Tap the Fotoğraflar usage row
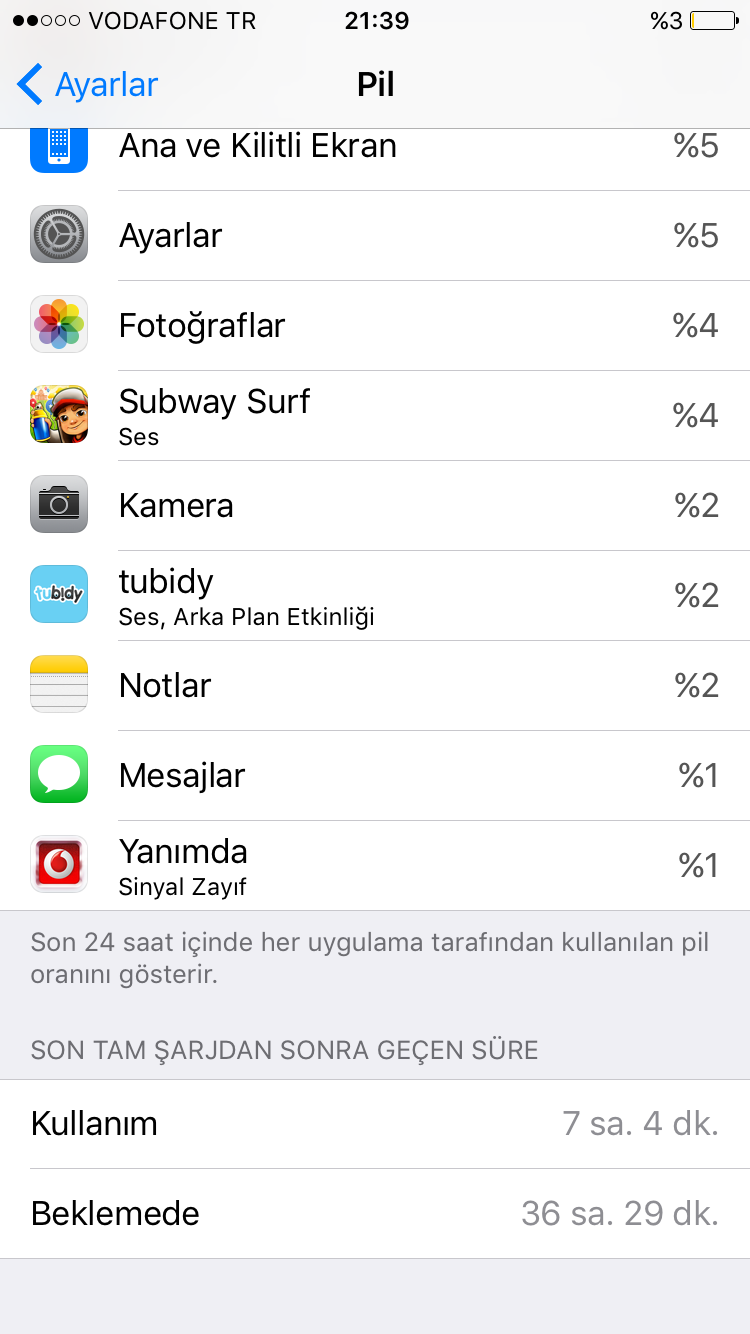This screenshot has width=750, height=1334. coord(375,326)
